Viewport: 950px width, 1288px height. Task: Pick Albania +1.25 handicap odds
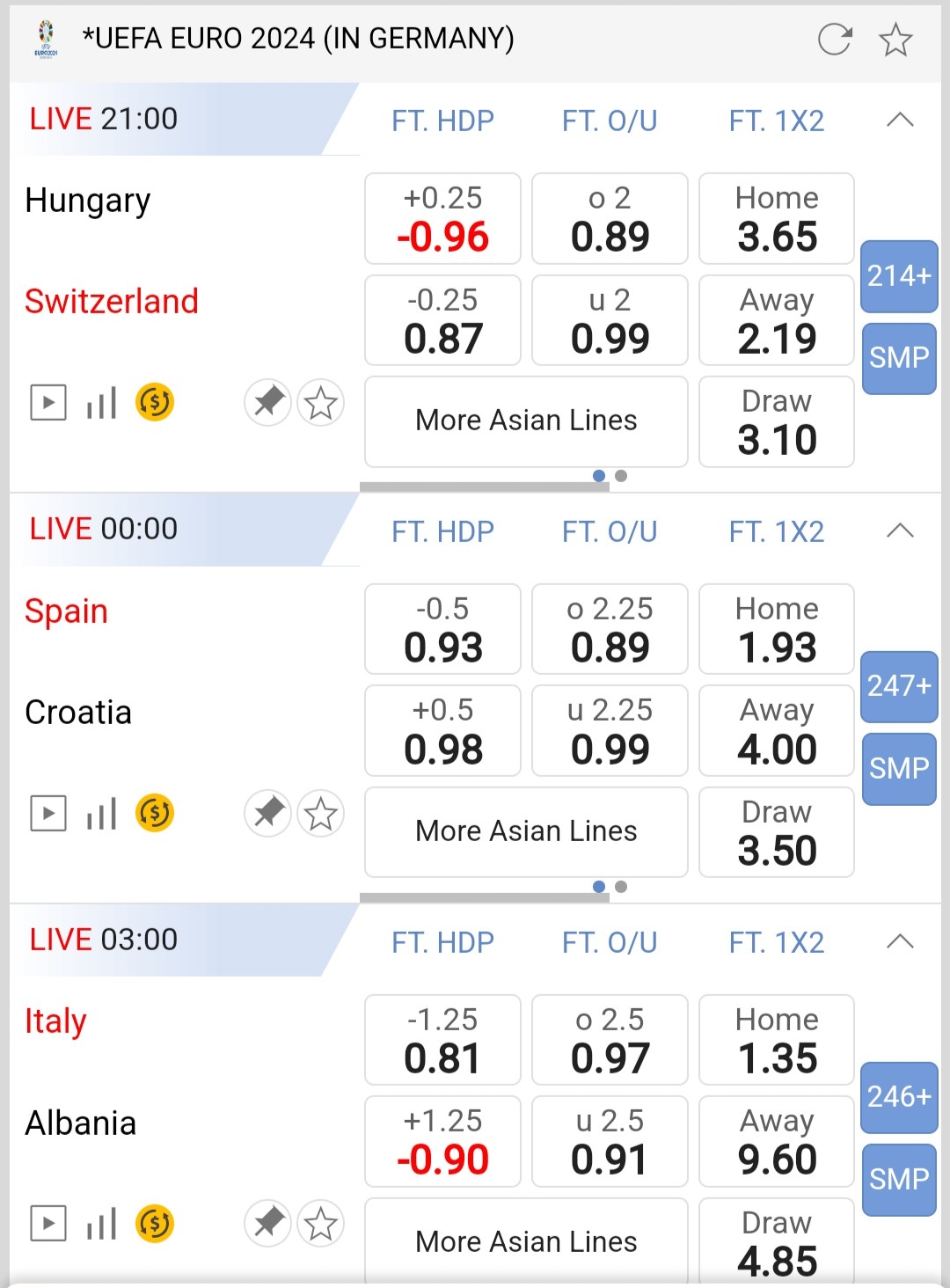click(x=442, y=1141)
